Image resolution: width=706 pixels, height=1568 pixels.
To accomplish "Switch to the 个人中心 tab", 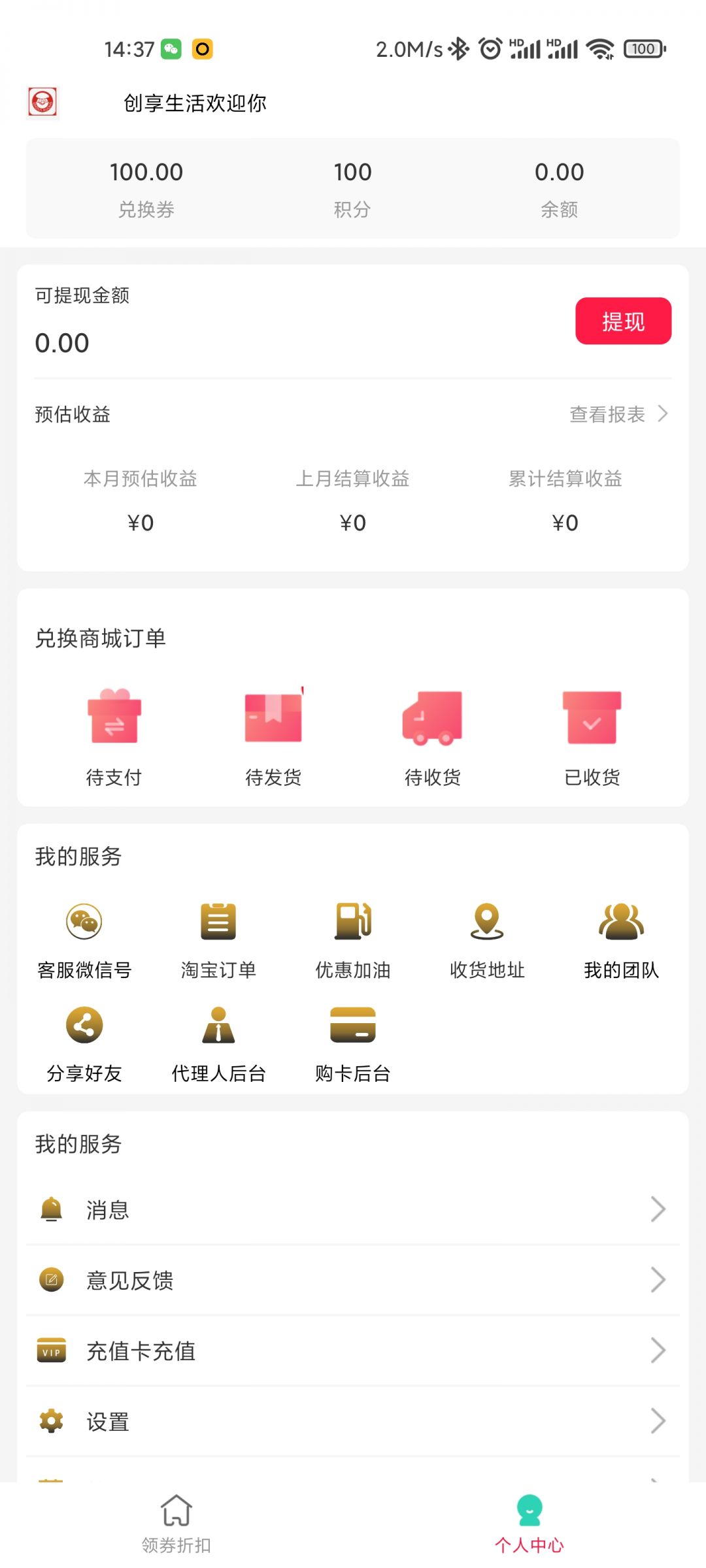I will pyautogui.click(x=529, y=1524).
